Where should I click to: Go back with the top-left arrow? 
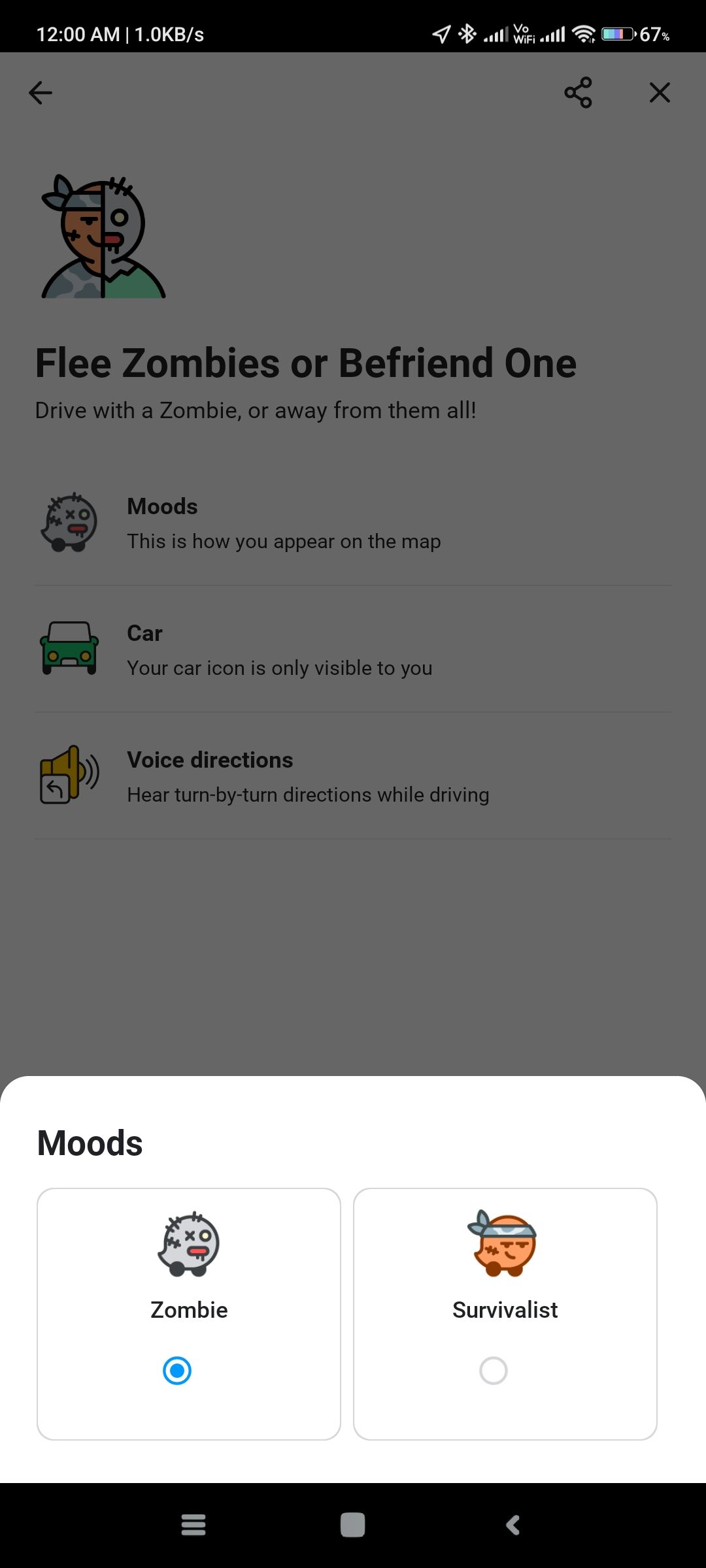pyautogui.click(x=41, y=93)
